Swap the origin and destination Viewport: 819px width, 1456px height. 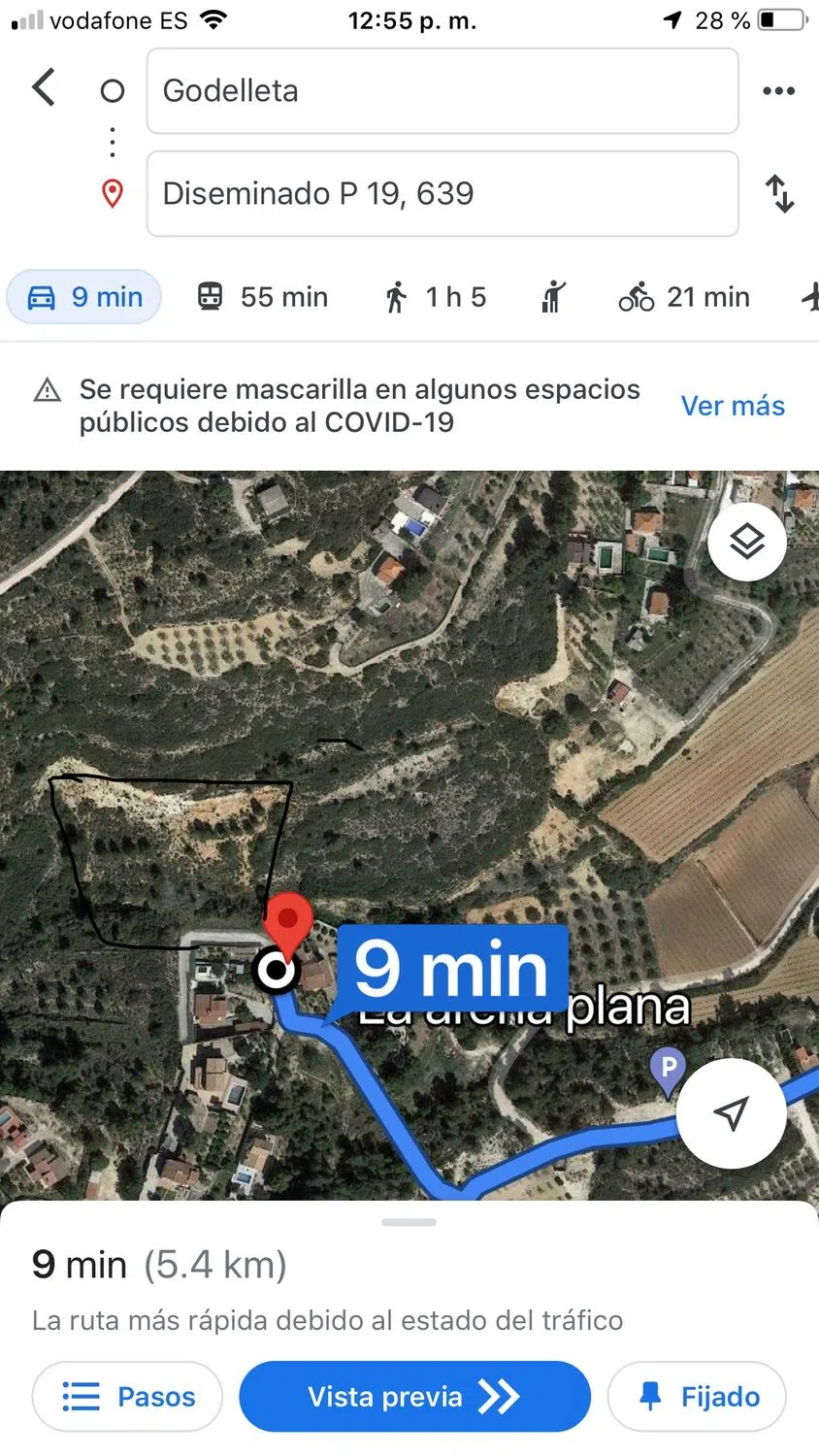coord(779,193)
